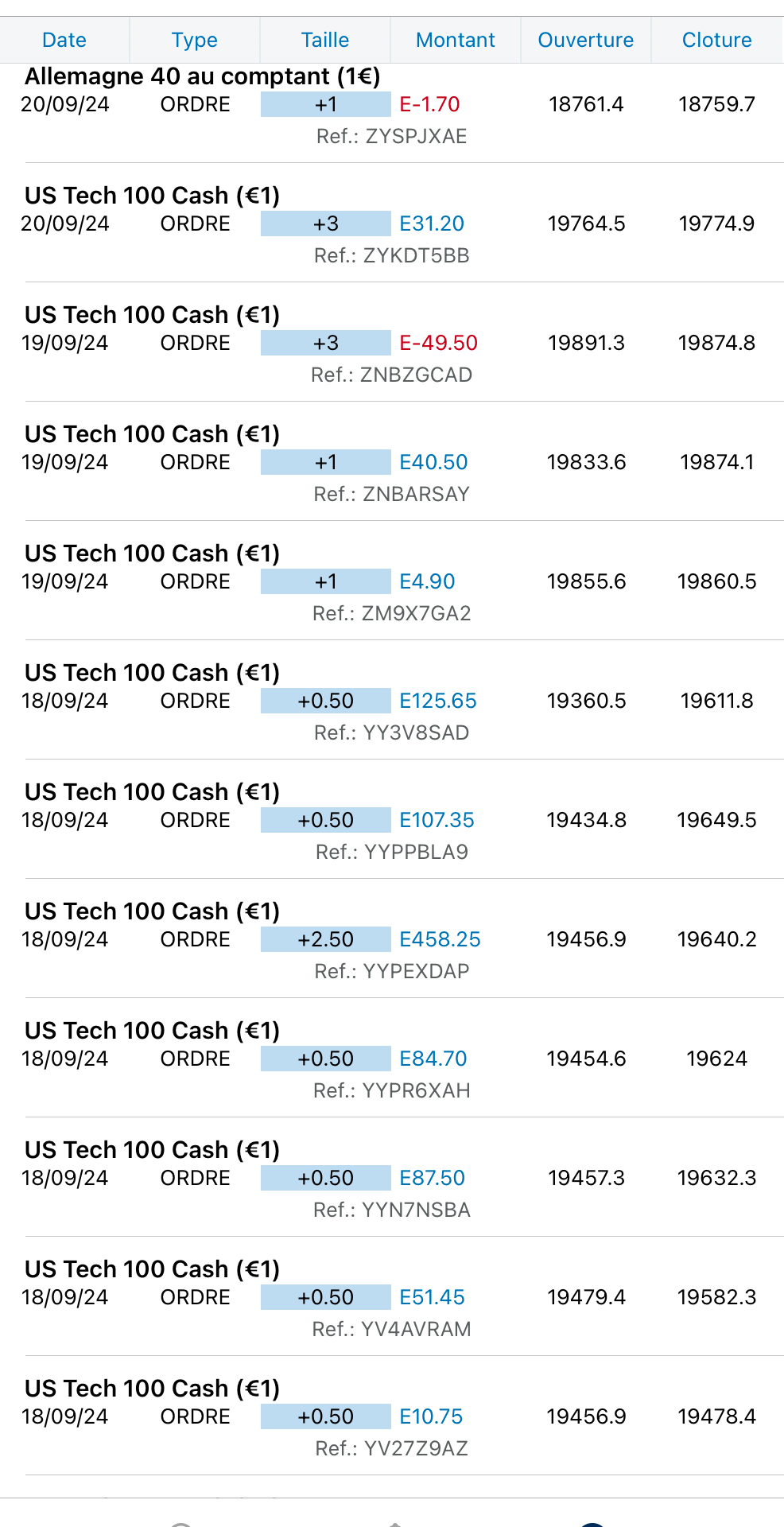Sort history by the Date column
The height and width of the screenshot is (1527, 784).
tap(64, 40)
